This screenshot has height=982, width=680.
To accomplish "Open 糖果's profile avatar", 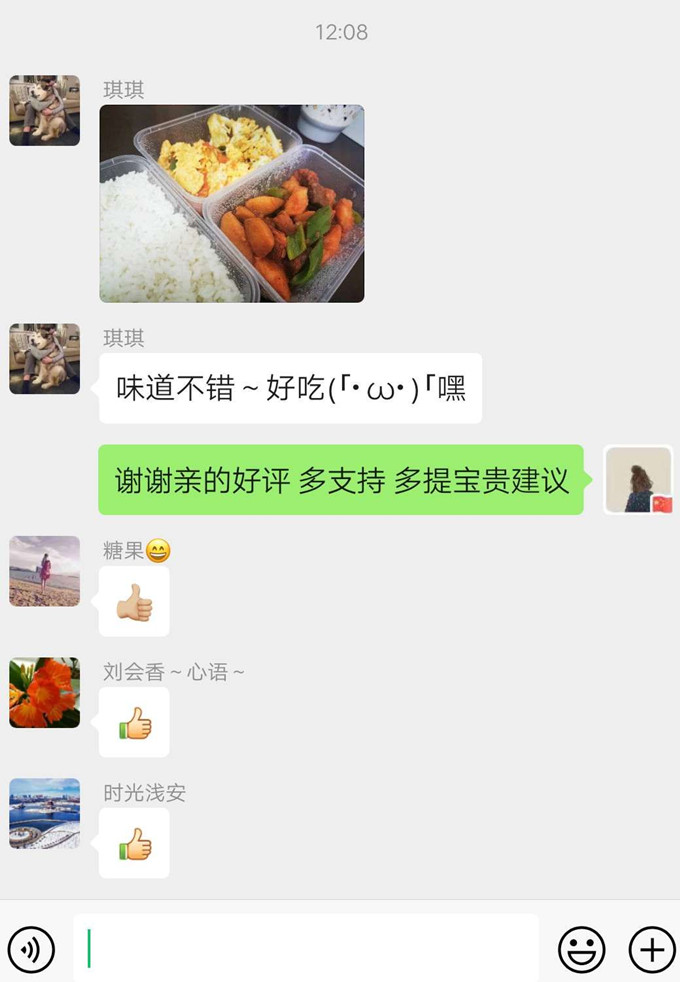I will 45,571.
